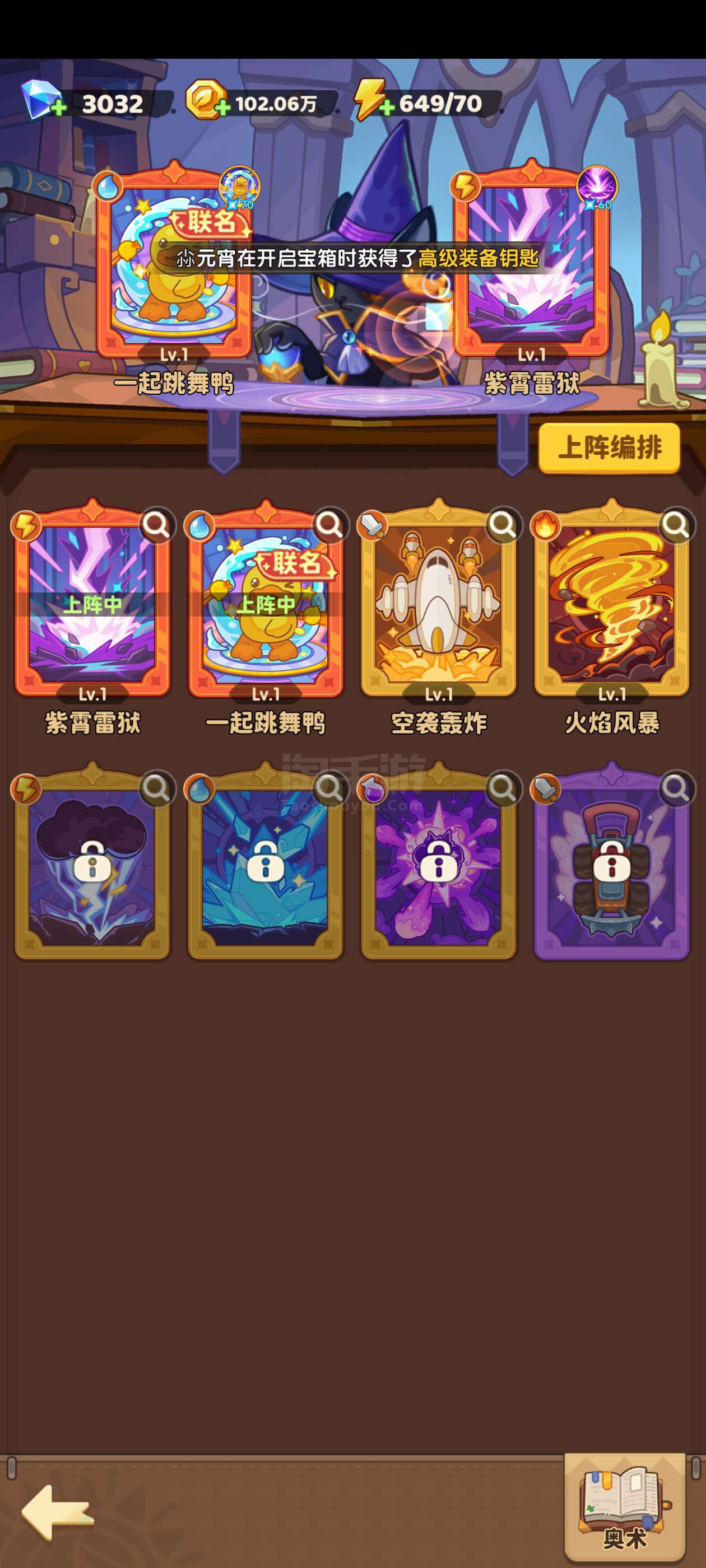Inspect 空袭轰炸 using its magnifier icon
This screenshot has height=1568, width=706.
(503, 524)
